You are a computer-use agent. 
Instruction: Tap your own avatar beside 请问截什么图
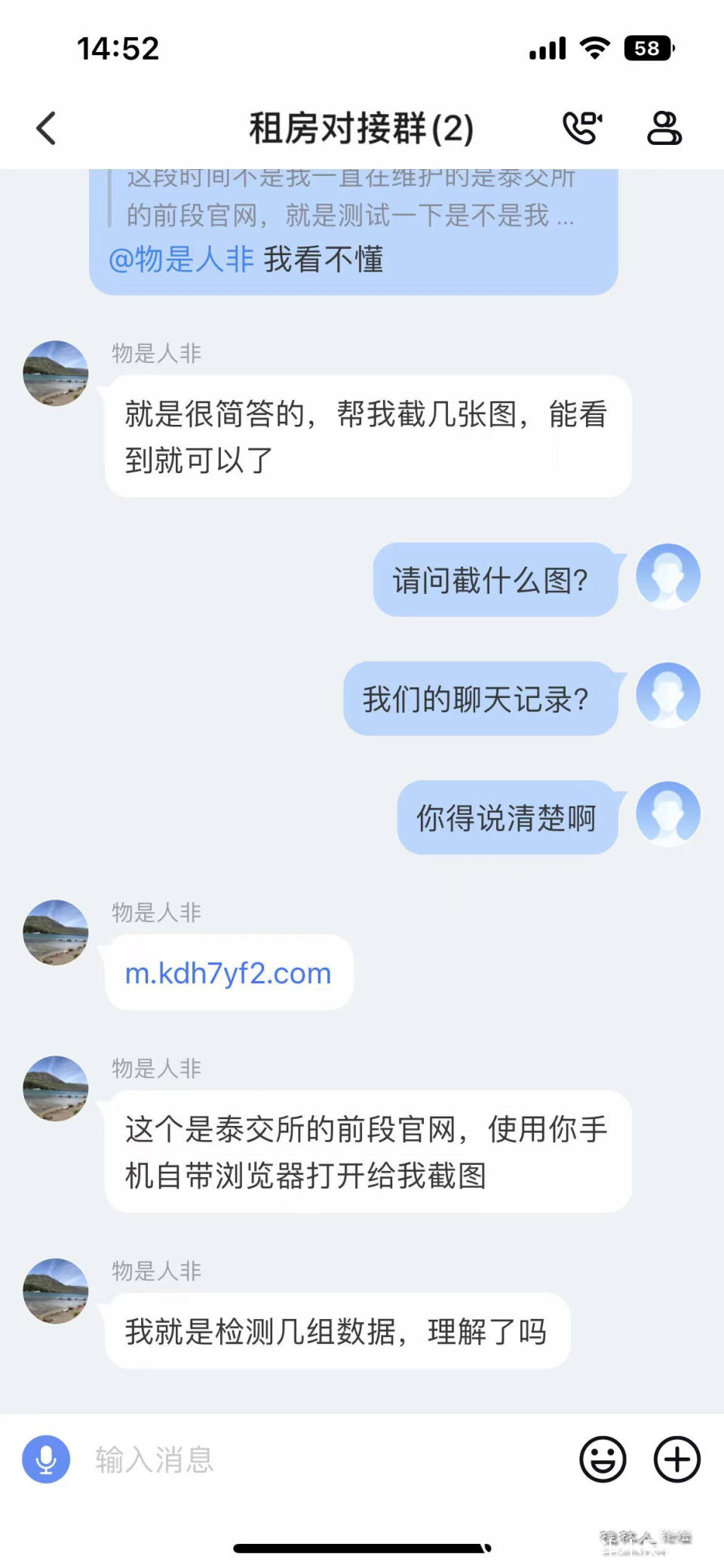(667, 576)
